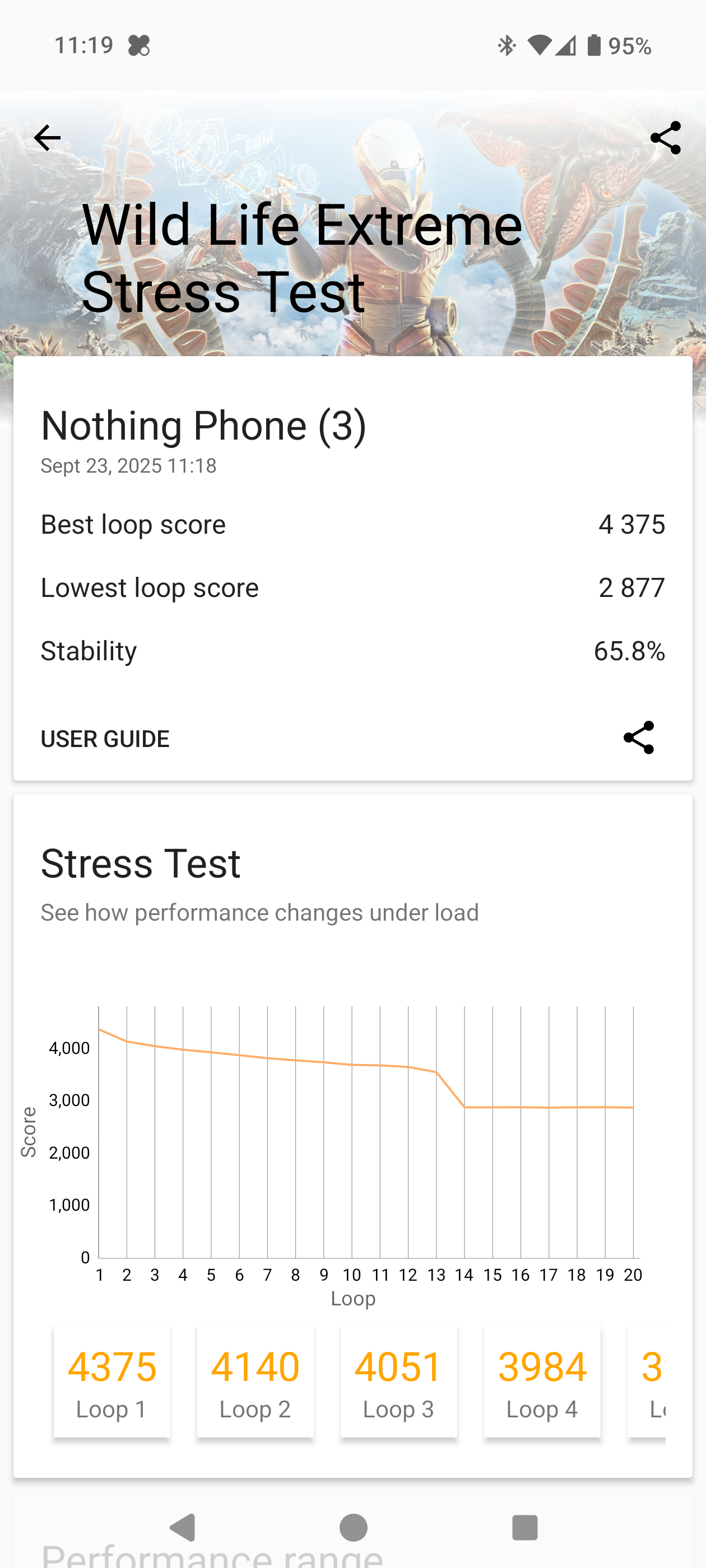Share the Nothing Phone (3) score card
The image size is (706, 1568).
(x=638, y=738)
